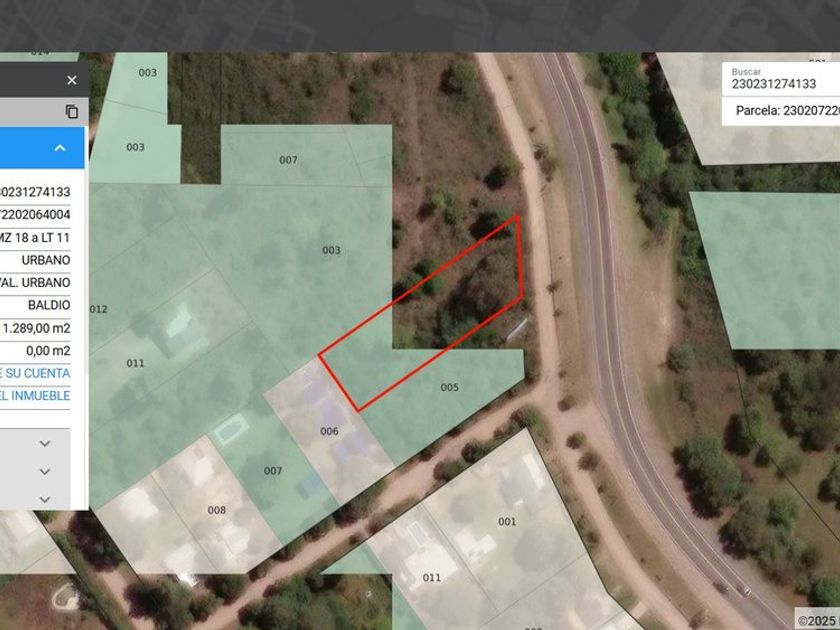Select parcel 005 on the map
Viewport: 840px width, 630px height.
tap(449, 387)
